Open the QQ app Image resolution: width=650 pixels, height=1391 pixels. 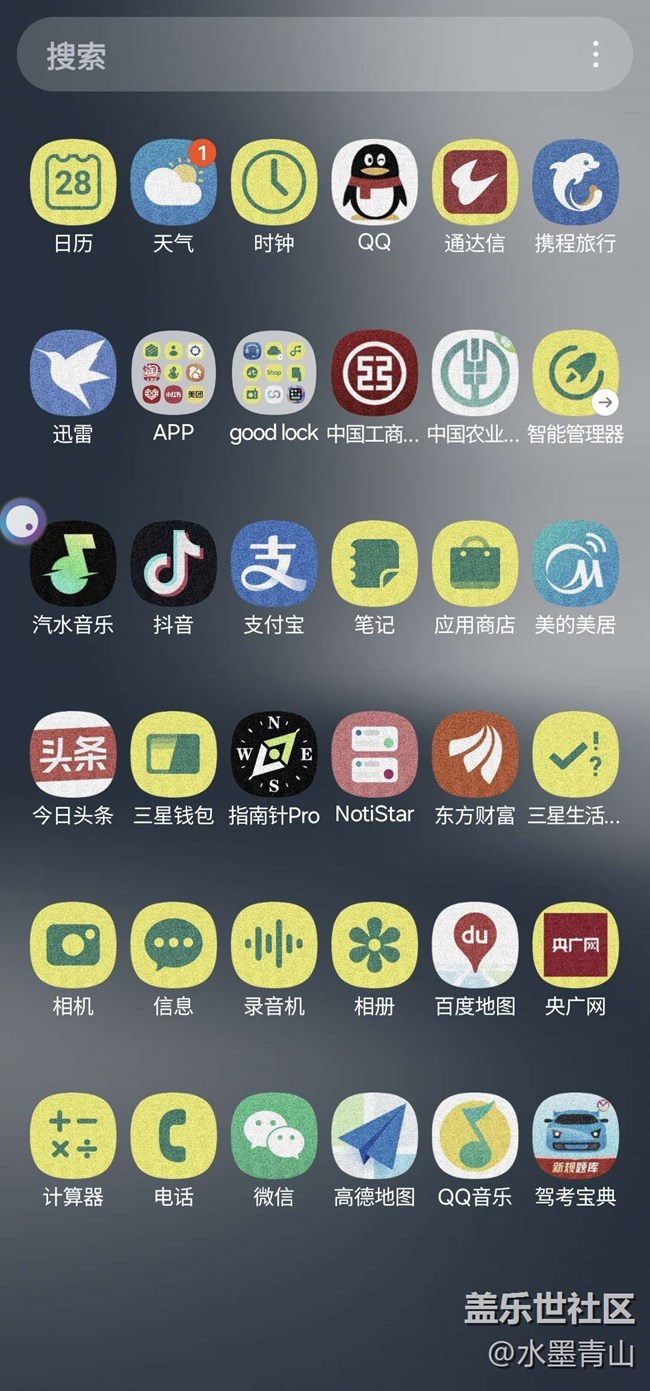374,182
